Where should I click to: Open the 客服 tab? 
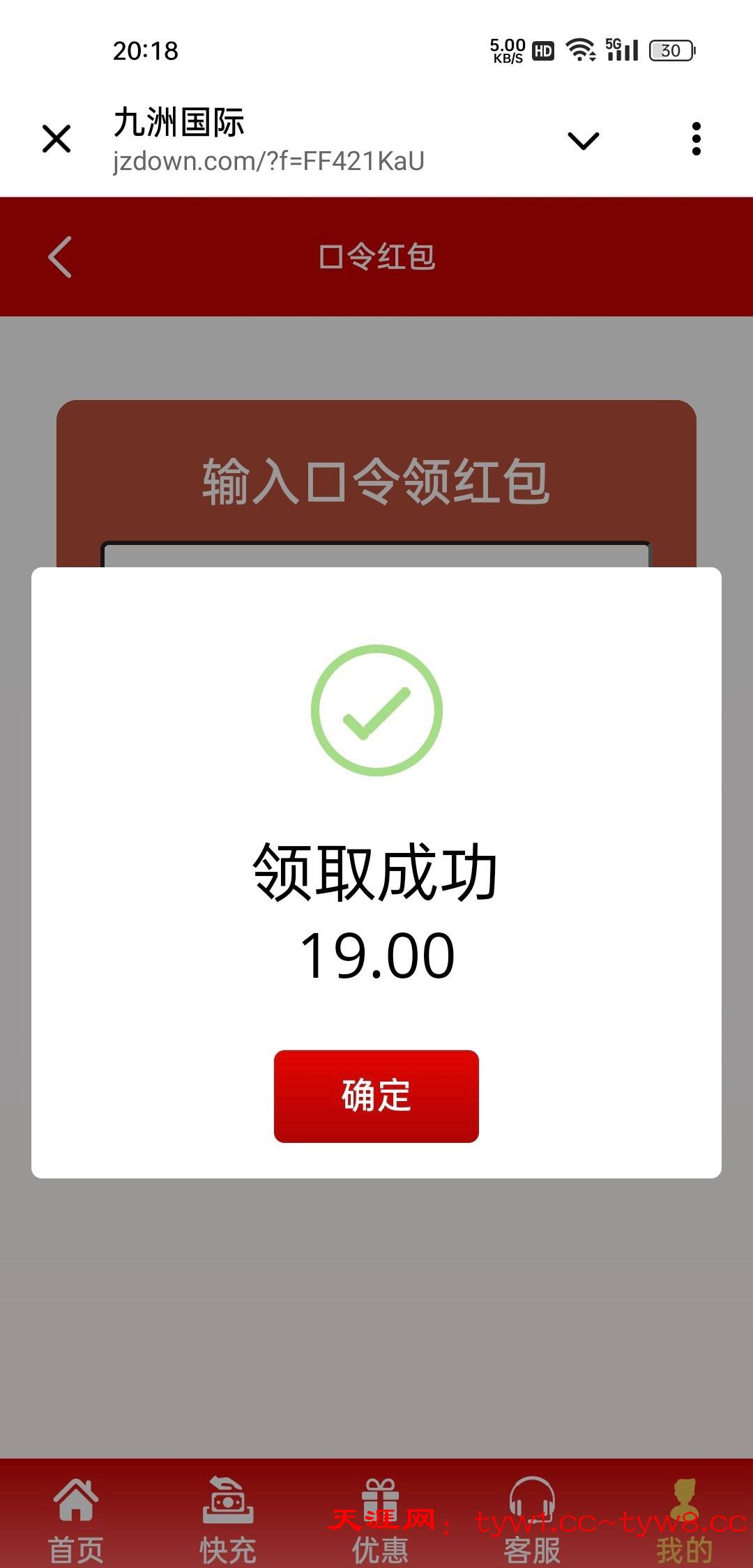[531, 1519]
